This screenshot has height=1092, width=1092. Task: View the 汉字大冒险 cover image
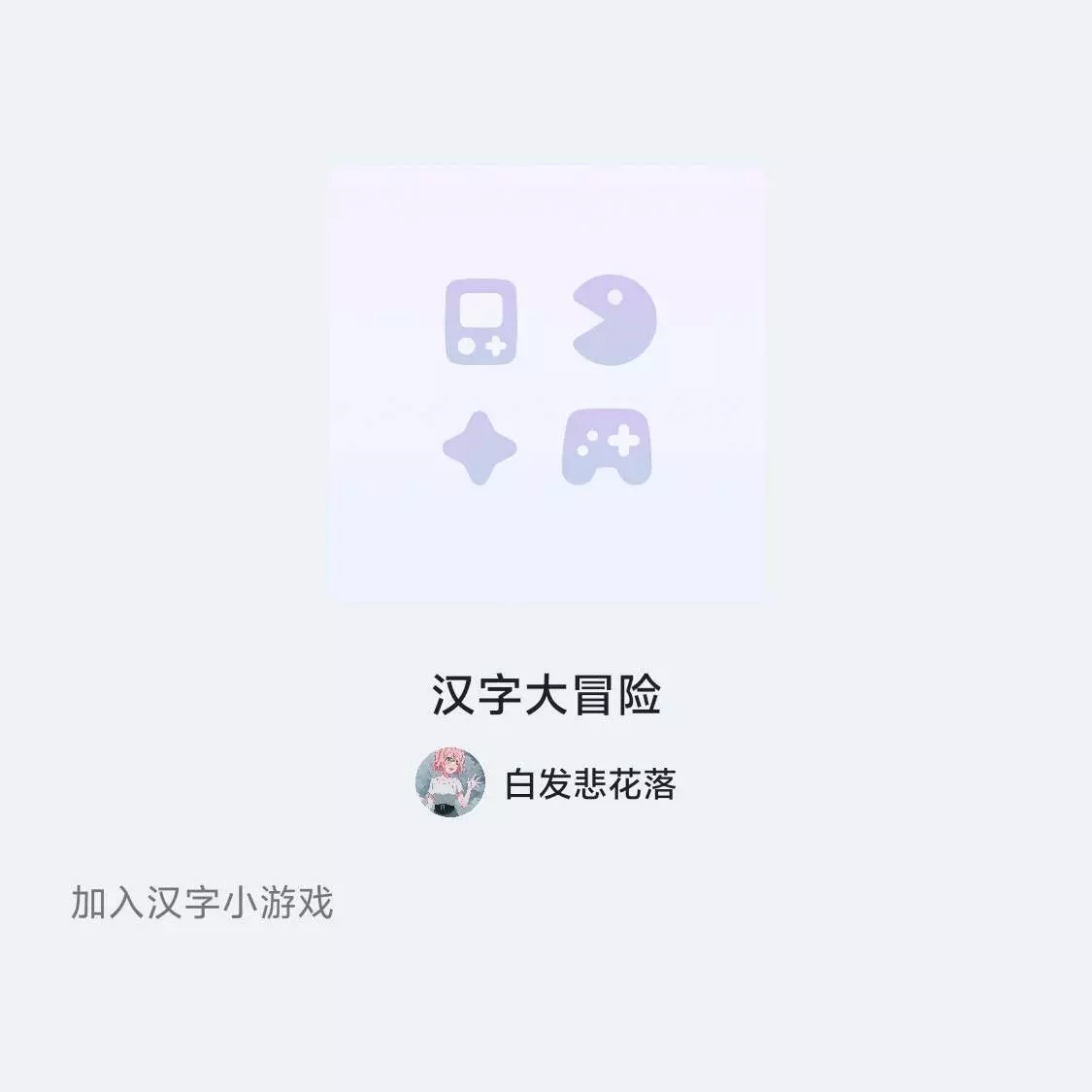click(546, 383)
